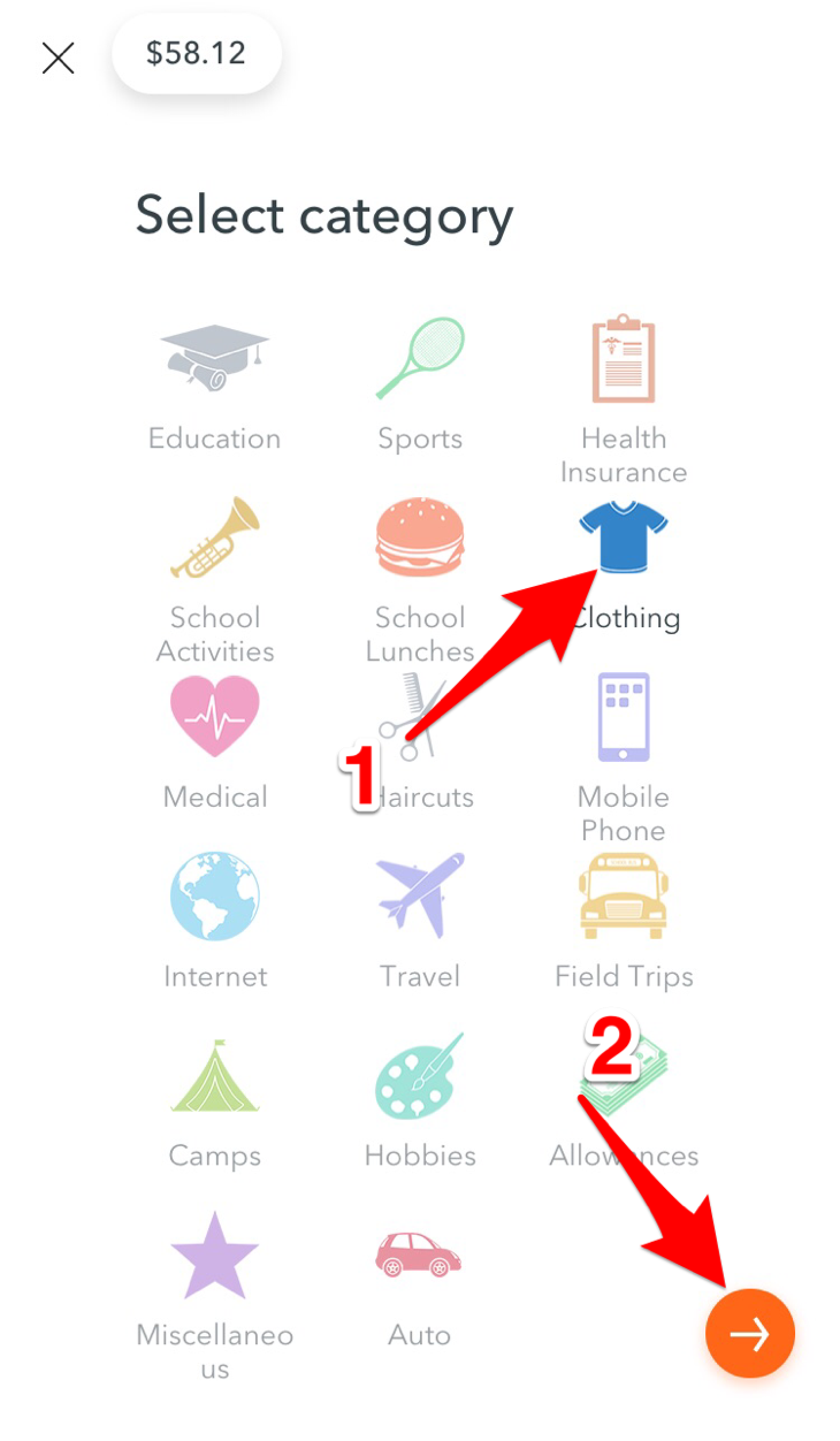Close the category selection screen

(x=58, y=58)
